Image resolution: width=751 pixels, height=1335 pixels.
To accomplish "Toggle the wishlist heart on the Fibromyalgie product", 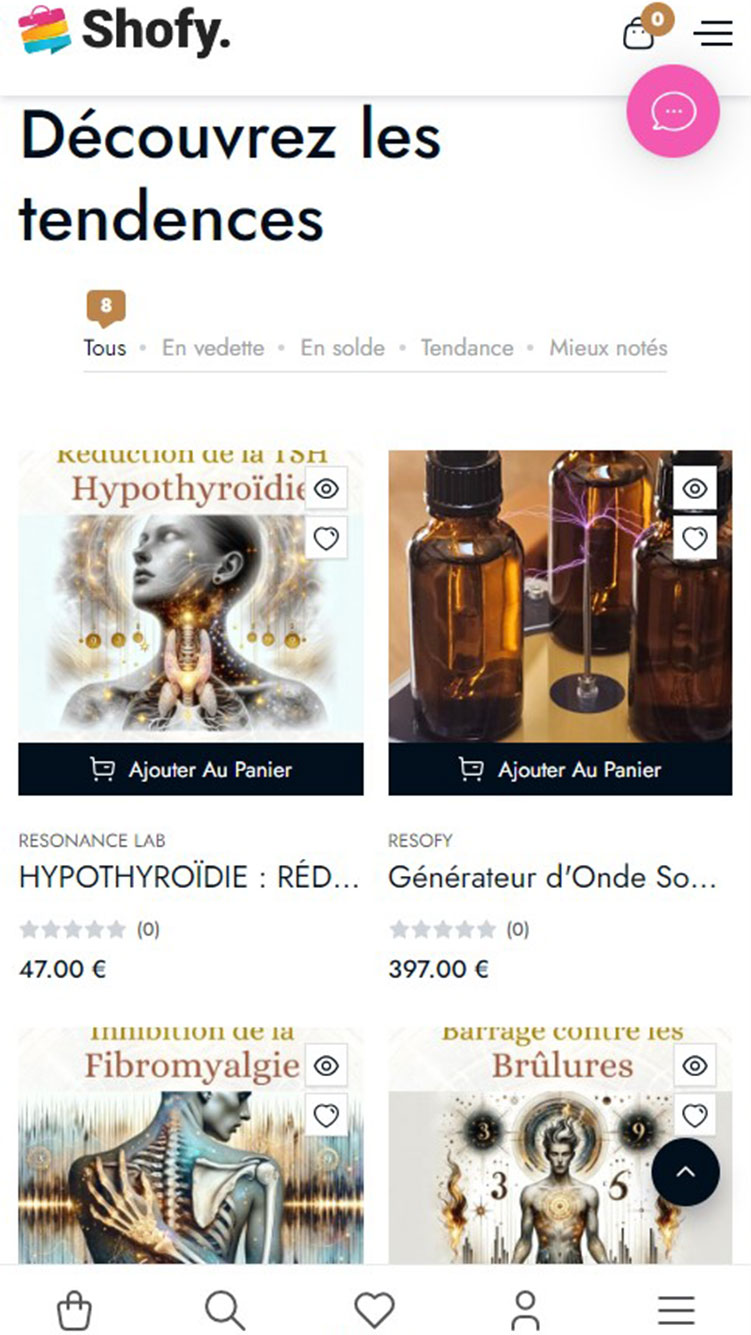I will click(x=325, y=1115).
